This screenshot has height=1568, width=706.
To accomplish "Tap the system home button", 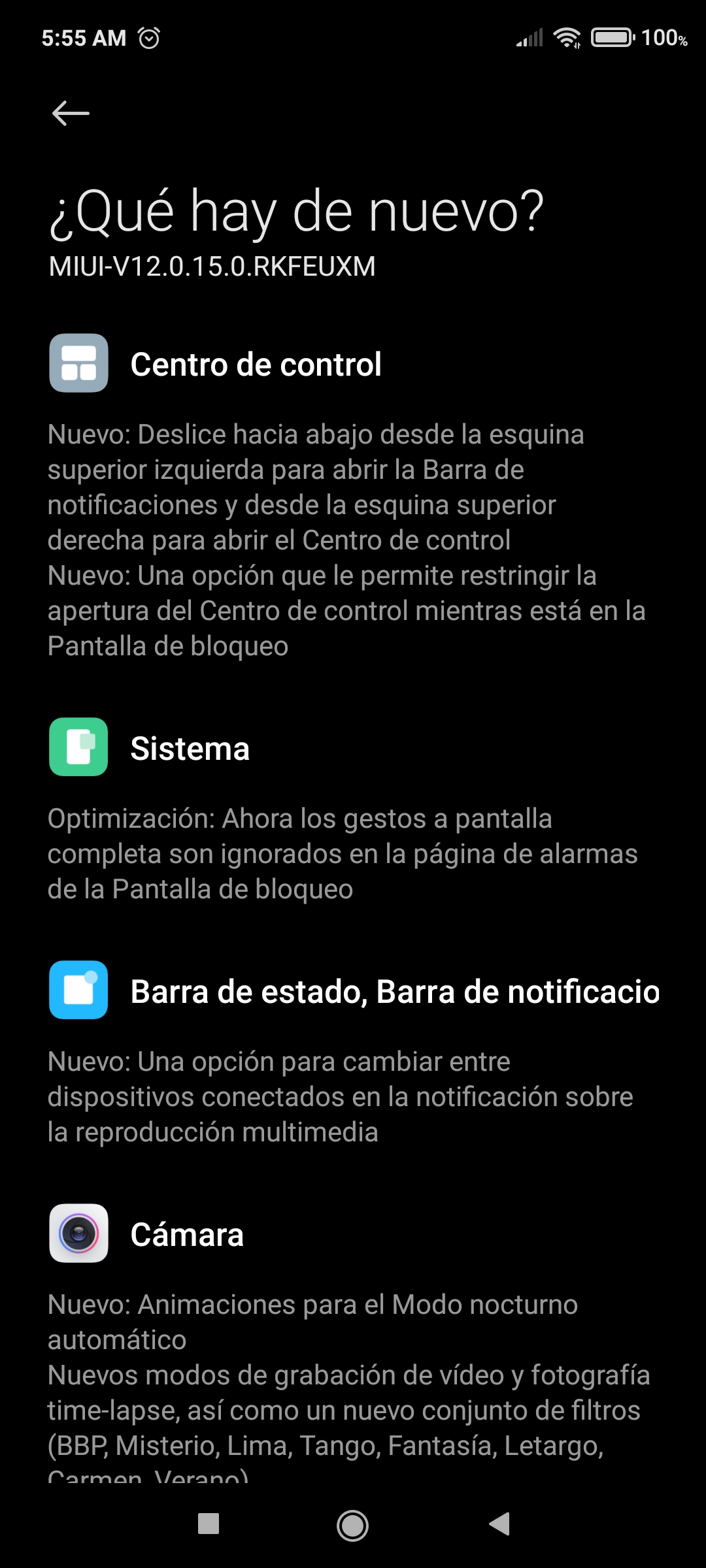I will 352,1526.
